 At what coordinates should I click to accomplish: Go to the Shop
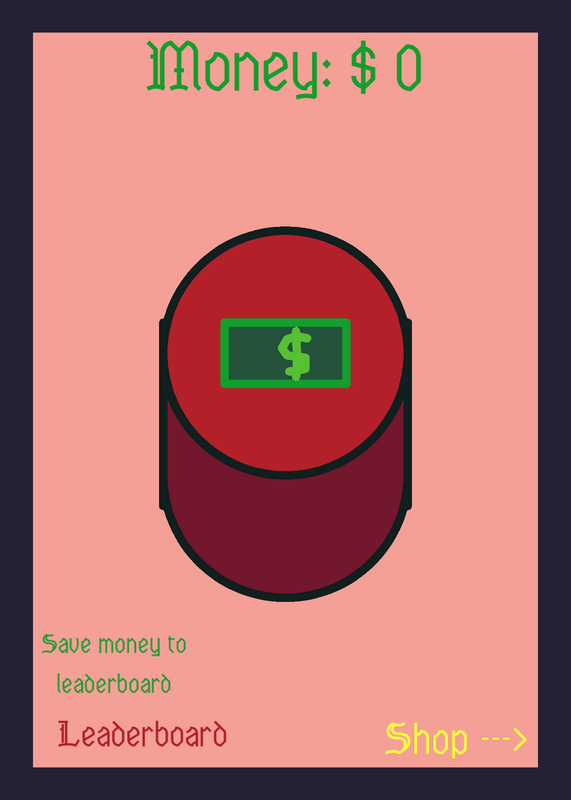click(x=456, y=739)
